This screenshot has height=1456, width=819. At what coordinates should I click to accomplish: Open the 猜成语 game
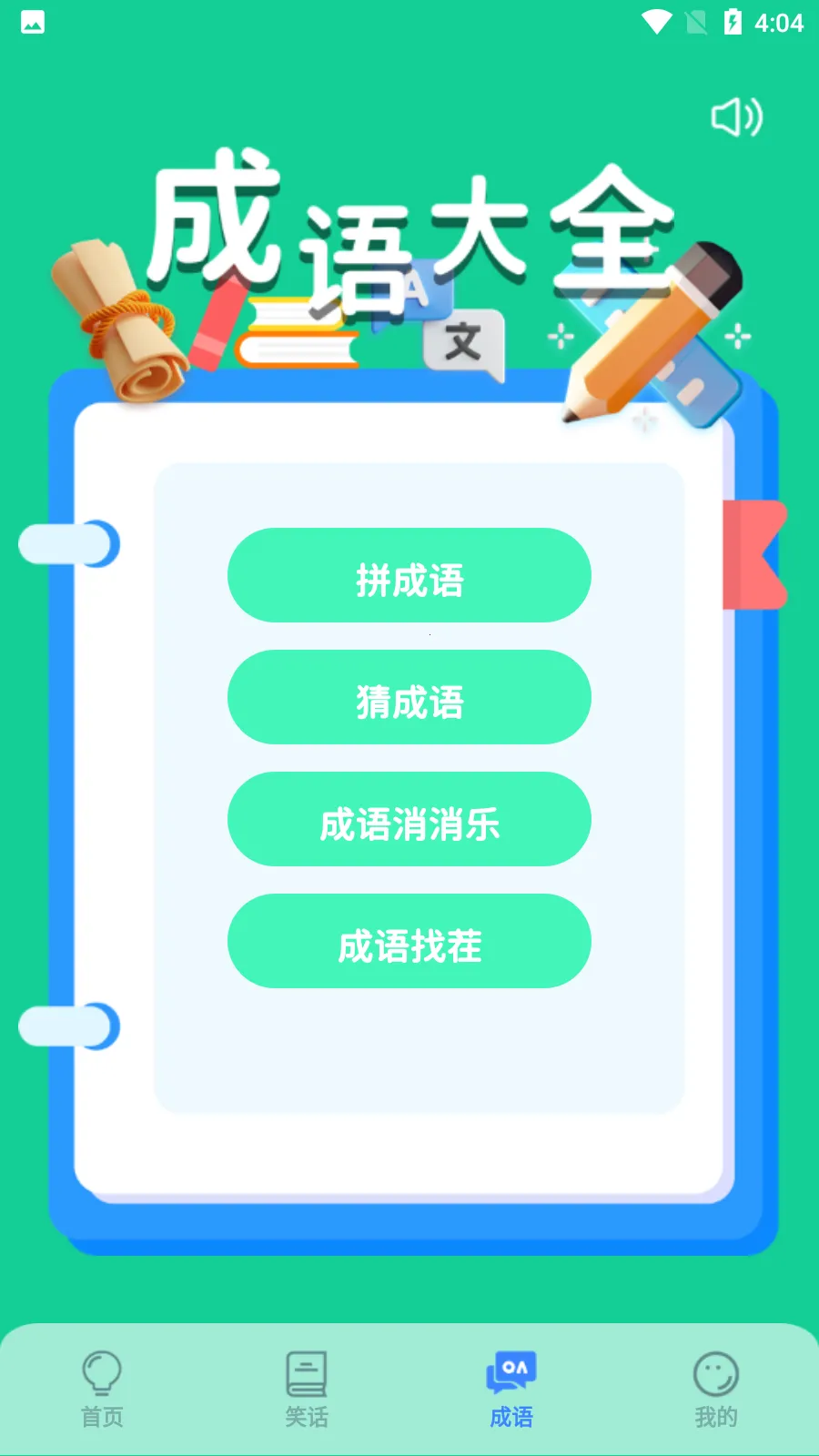[409, 698]
